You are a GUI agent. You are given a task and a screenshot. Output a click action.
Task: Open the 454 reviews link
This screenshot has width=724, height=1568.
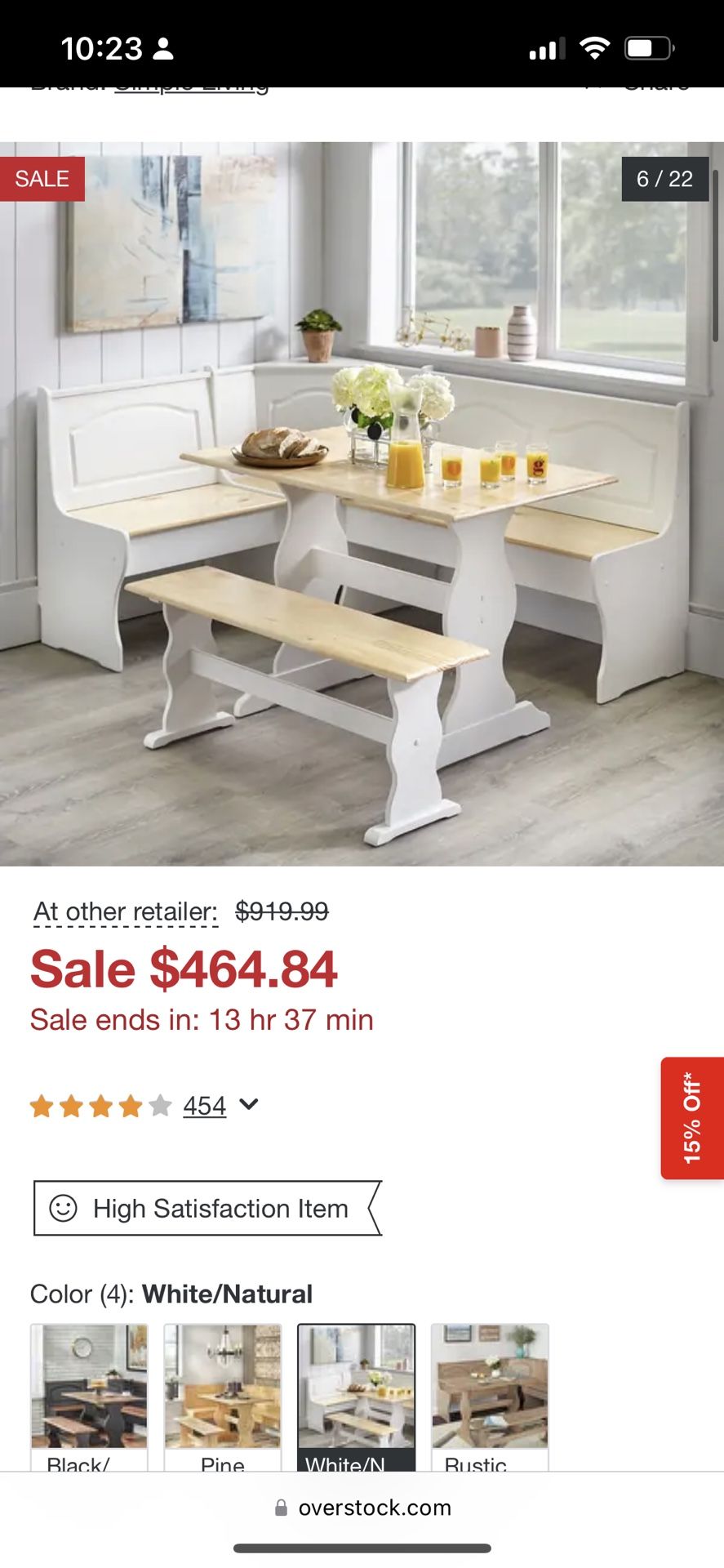(204, 1106)
